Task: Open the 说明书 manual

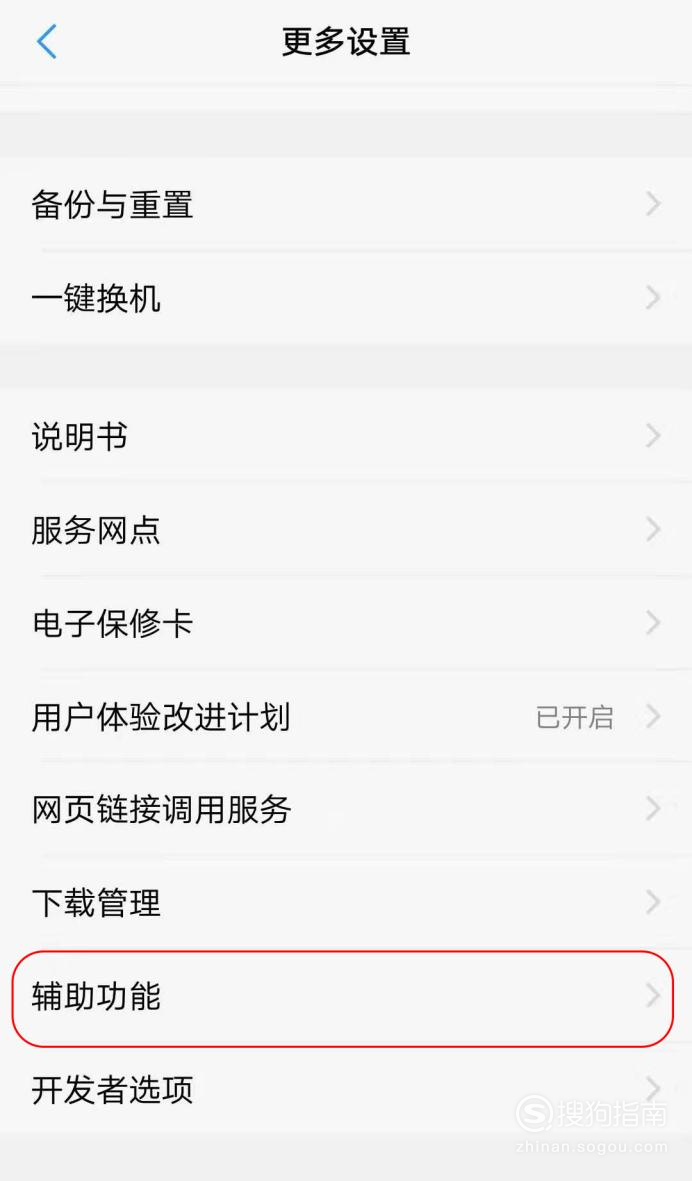Action: (x=346, y=436)
